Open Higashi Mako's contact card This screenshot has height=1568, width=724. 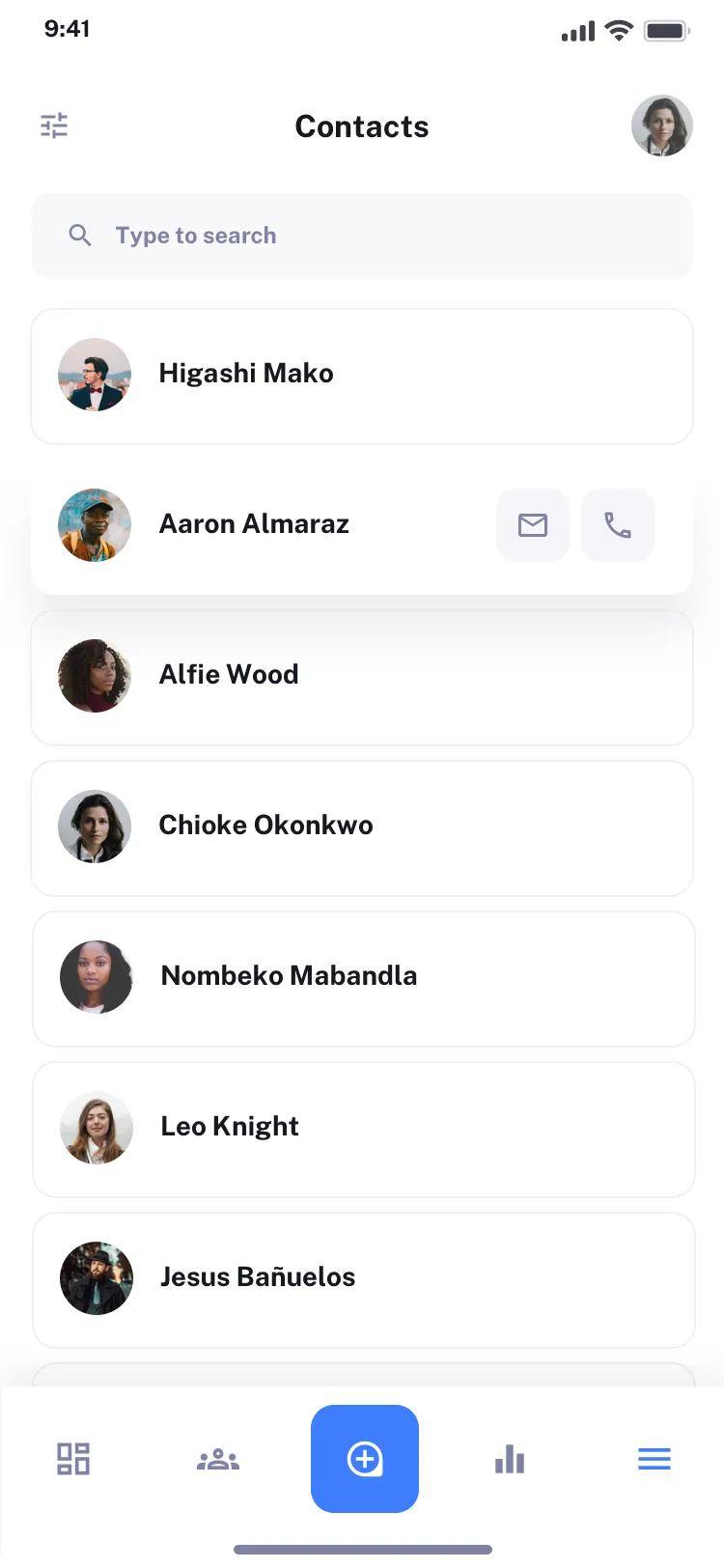click(362, 376)
